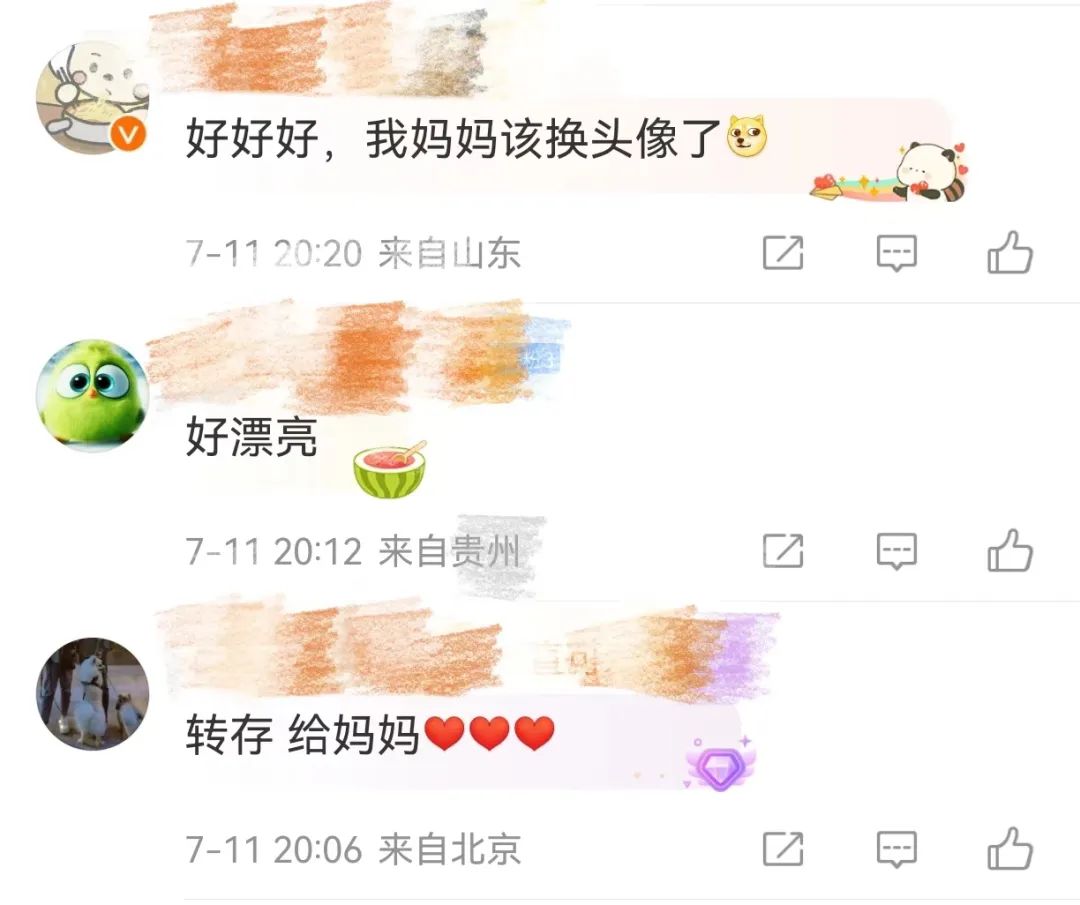Open the verified noodle-cartoon avatar's profile
Image resolution: width=1080 pixels, height=905 pixels.
pyautogui.click(x=92, y=98)
